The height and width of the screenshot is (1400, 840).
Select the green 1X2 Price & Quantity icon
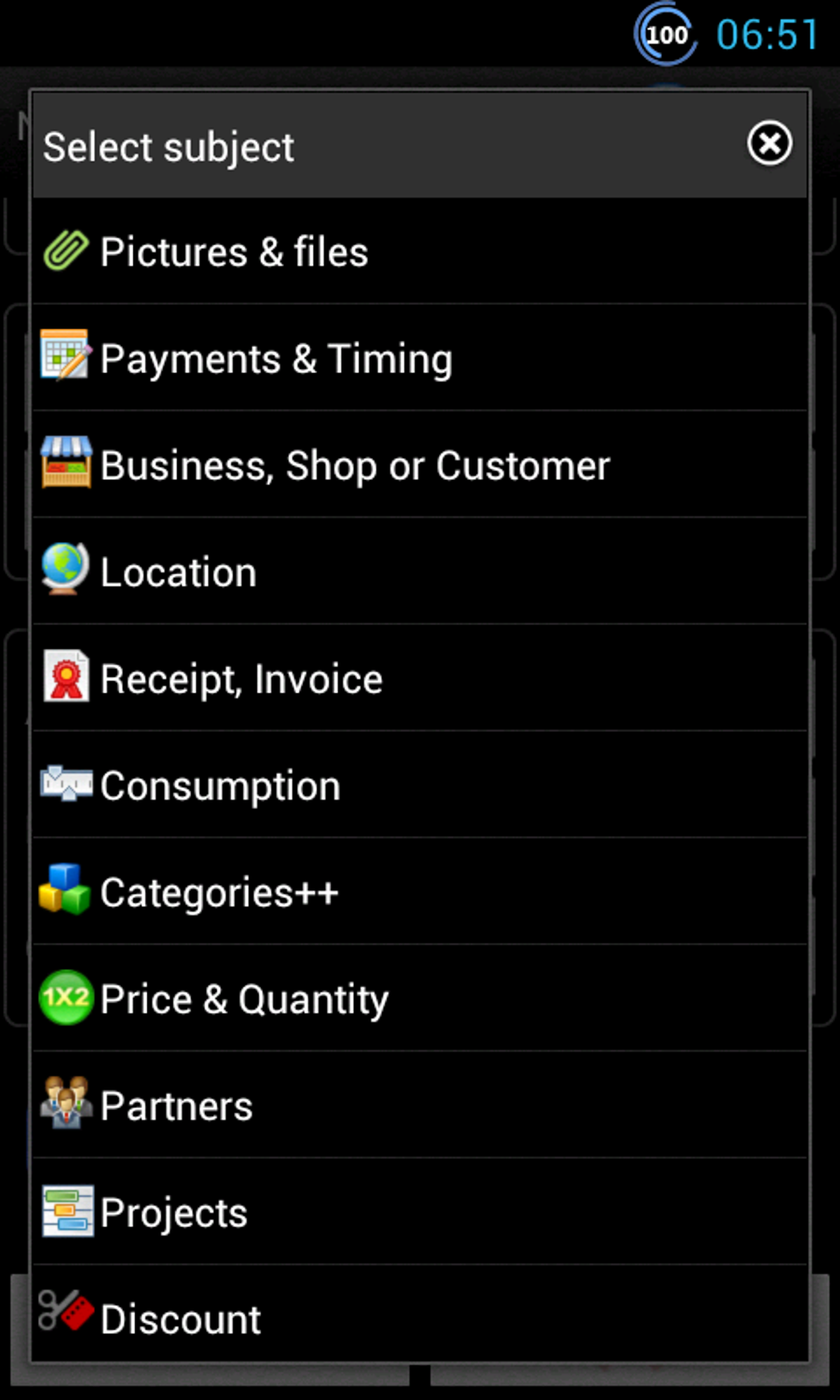coord(65,997)
